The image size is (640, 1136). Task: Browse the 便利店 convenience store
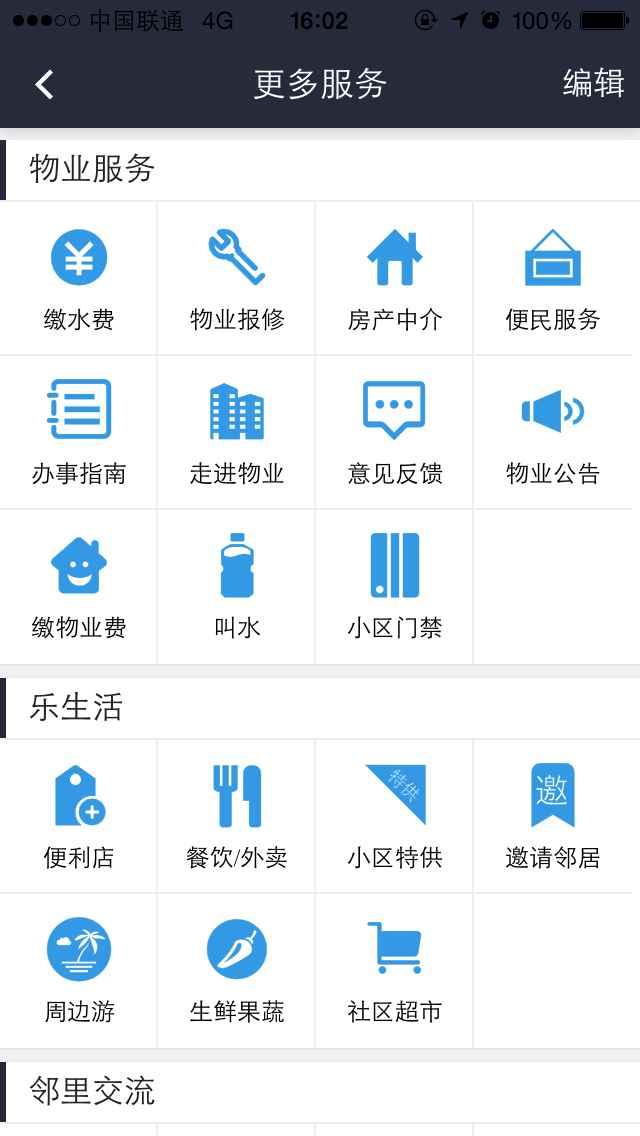coord(79,817)
